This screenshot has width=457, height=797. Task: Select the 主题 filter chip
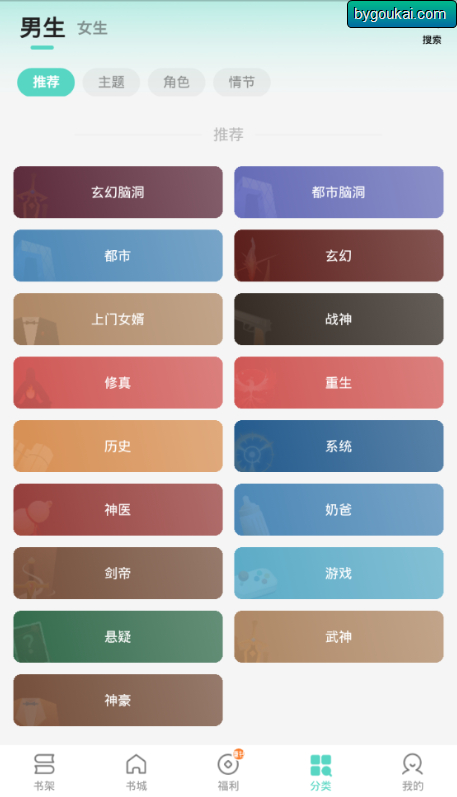tap(111, 82)
